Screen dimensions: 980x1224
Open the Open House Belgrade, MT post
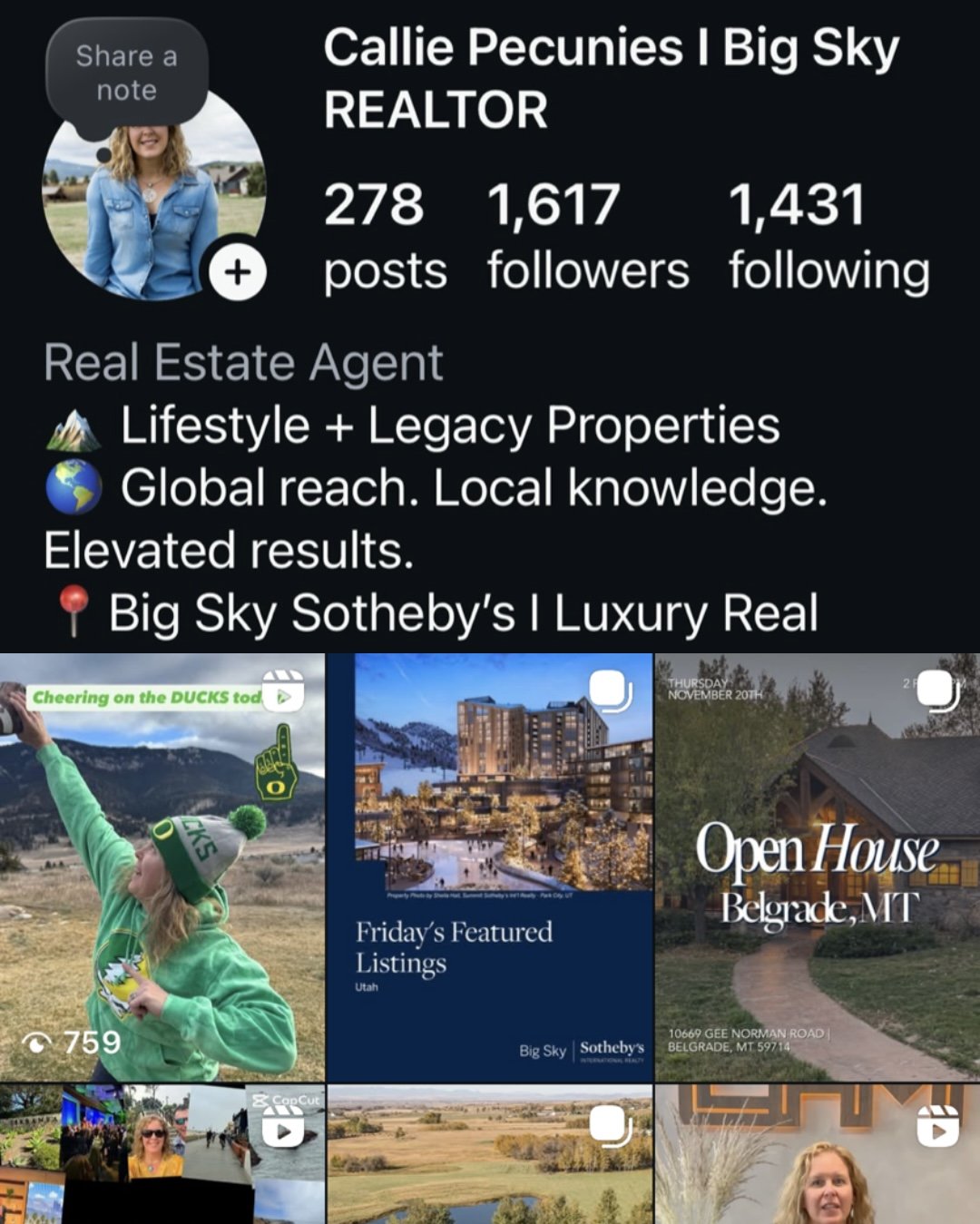click(x=818, y=867)
